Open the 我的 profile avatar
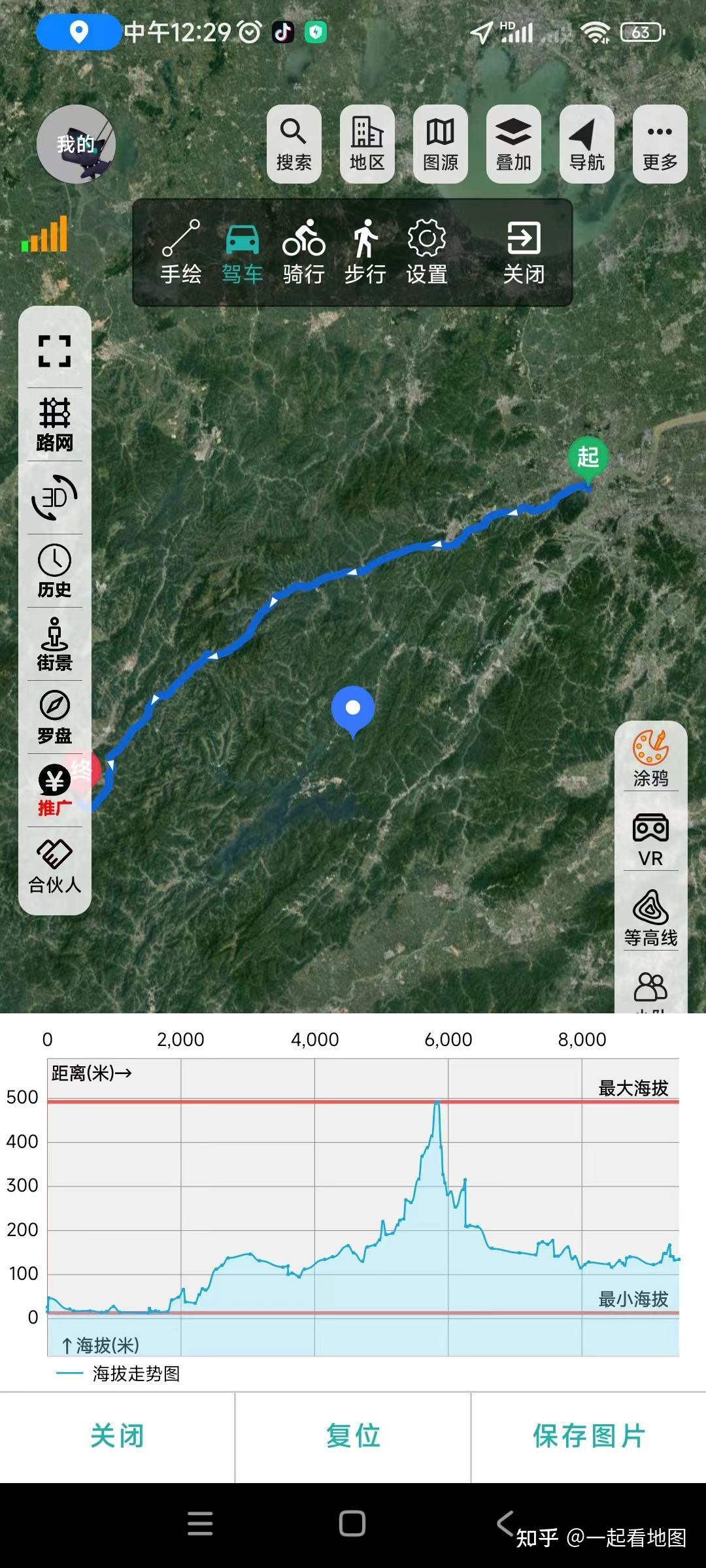Image resolution: width=706 pixels, height=1568 pixels. pos(76,144)
